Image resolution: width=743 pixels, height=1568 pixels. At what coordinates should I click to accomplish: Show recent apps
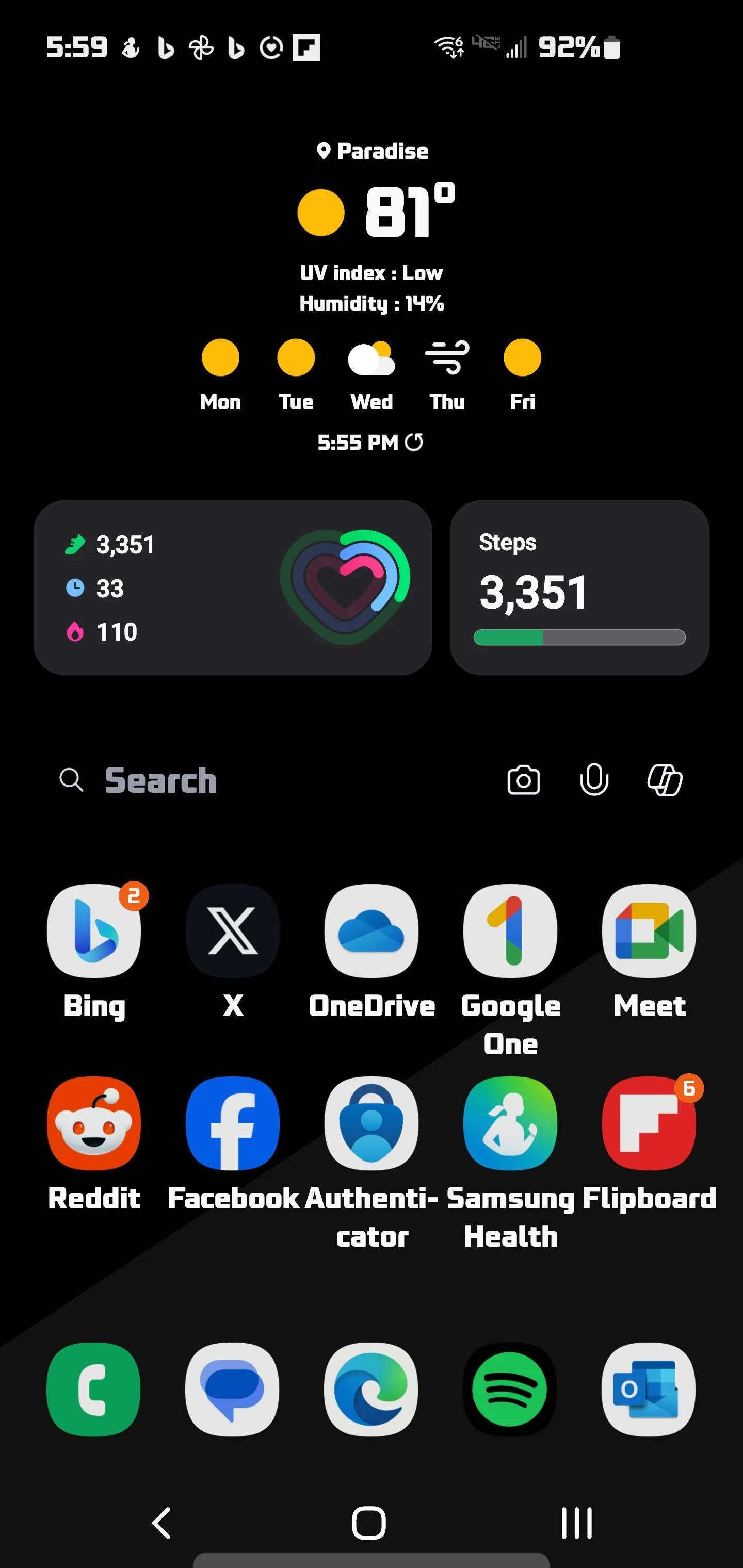576,1524
